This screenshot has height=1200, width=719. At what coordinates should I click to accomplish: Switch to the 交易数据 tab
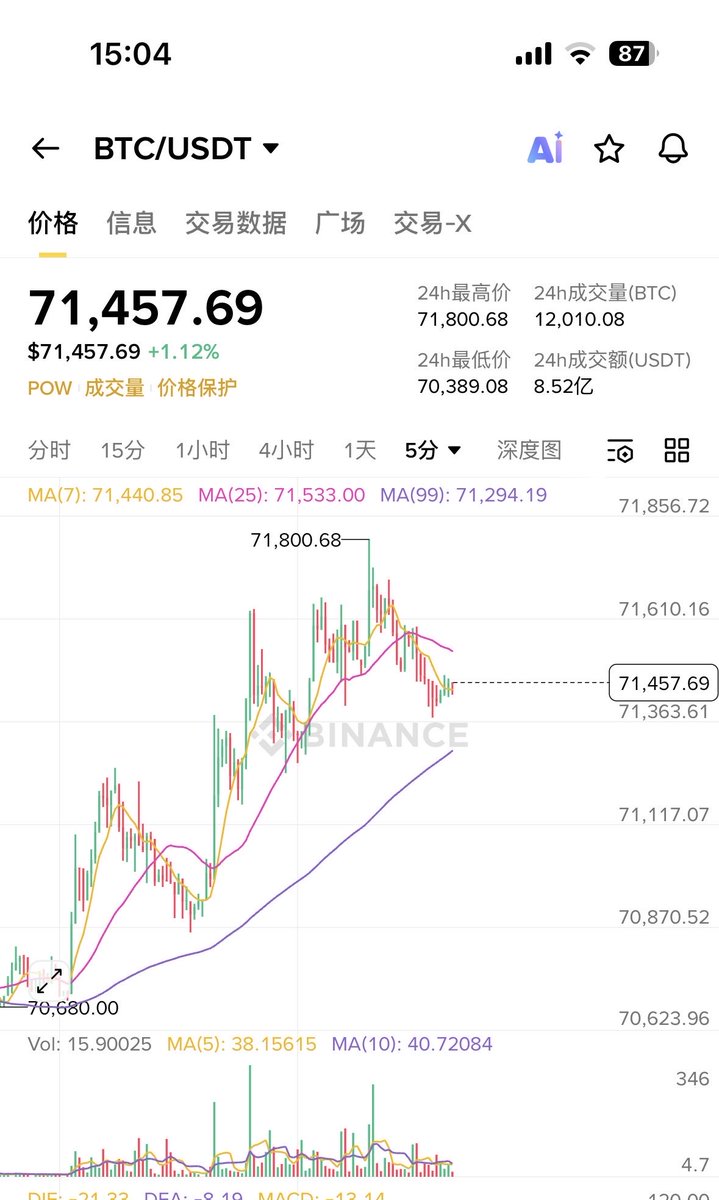click(235, 223)
